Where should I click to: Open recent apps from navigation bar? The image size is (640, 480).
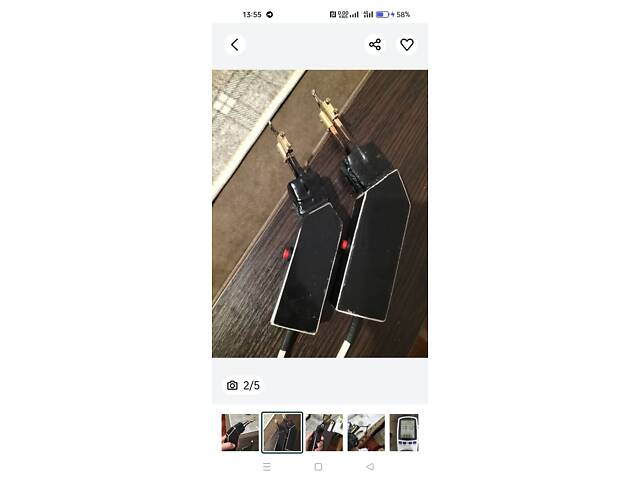tap(266, 467)
